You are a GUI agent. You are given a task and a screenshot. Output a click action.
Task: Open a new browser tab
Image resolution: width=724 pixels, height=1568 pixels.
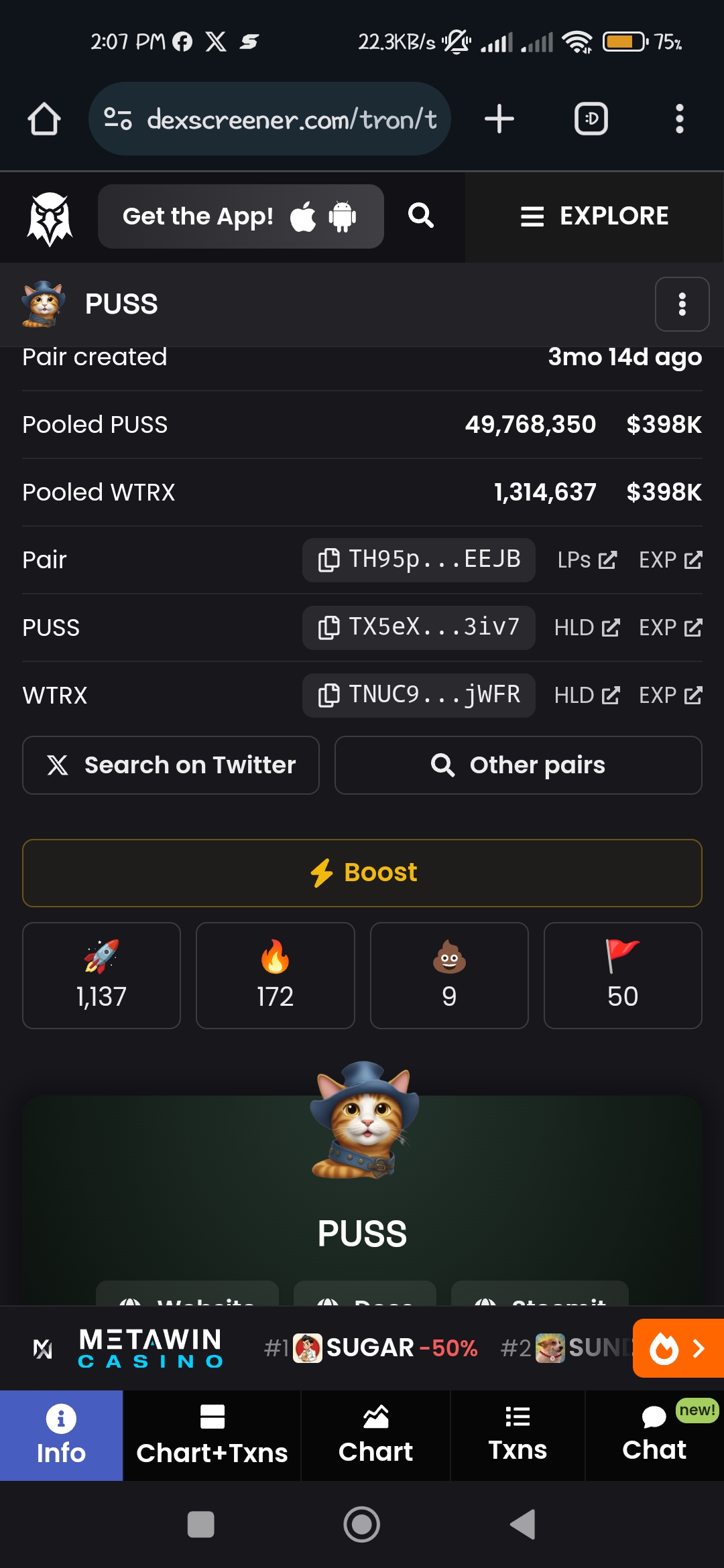(x=499, y=119)
